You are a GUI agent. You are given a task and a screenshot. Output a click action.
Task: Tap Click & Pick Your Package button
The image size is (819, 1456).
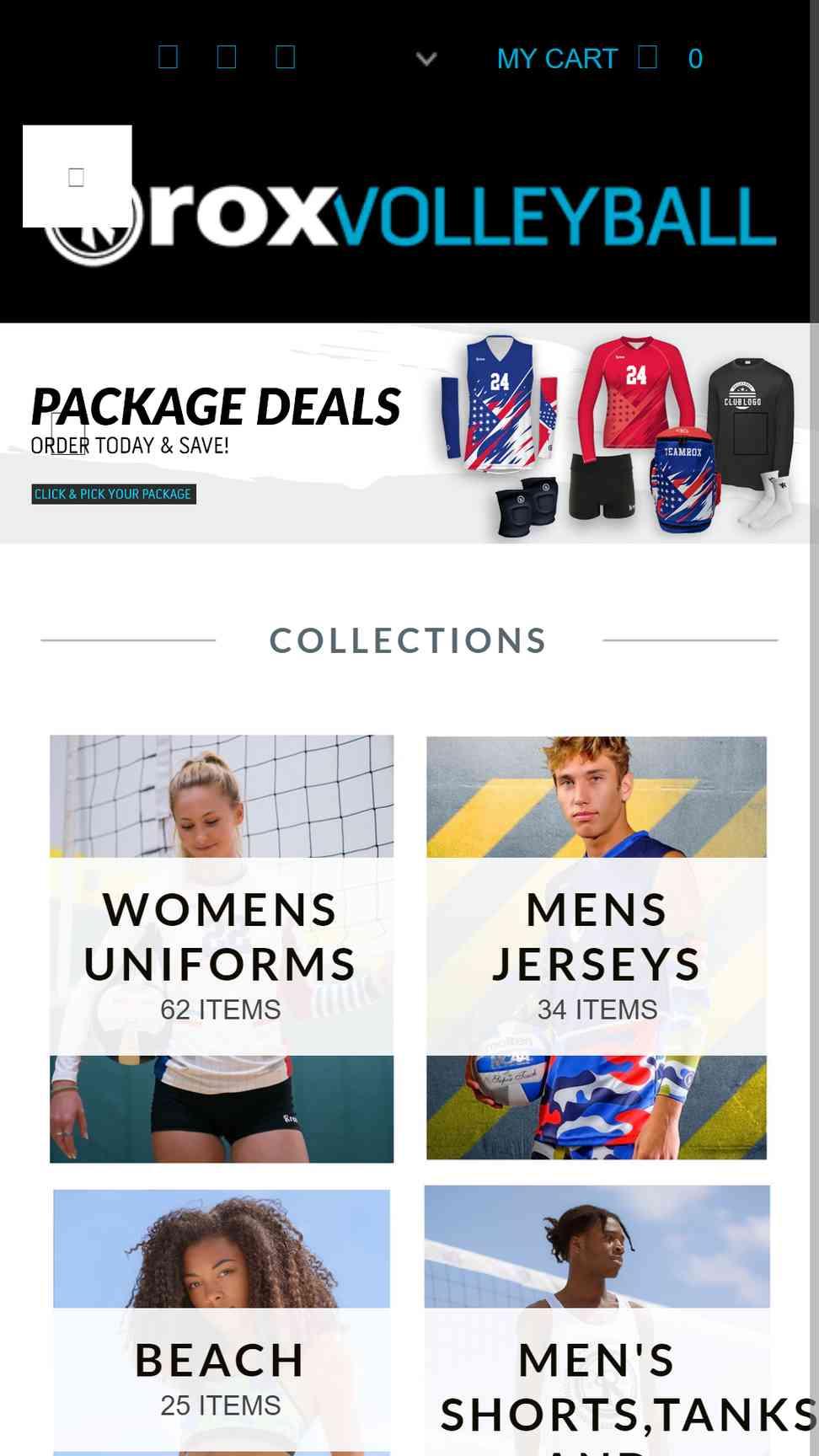[x=114, y=494]
